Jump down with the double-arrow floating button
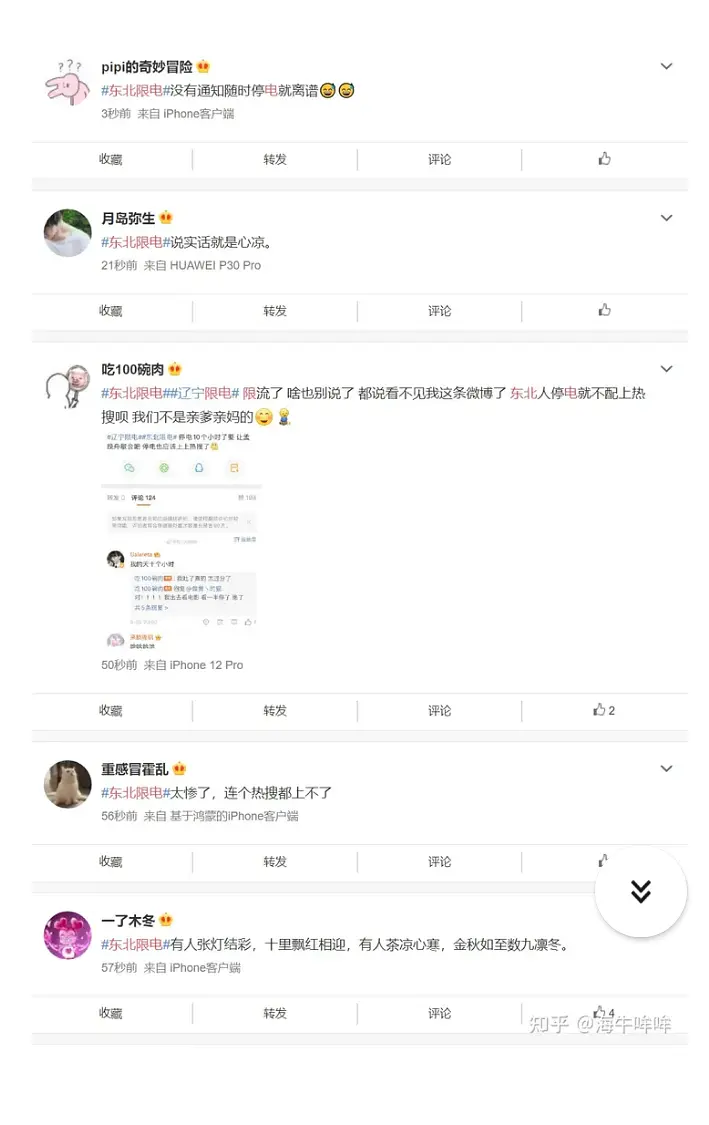The height and width of the screenshot is (1125, 709). [641, 891]
